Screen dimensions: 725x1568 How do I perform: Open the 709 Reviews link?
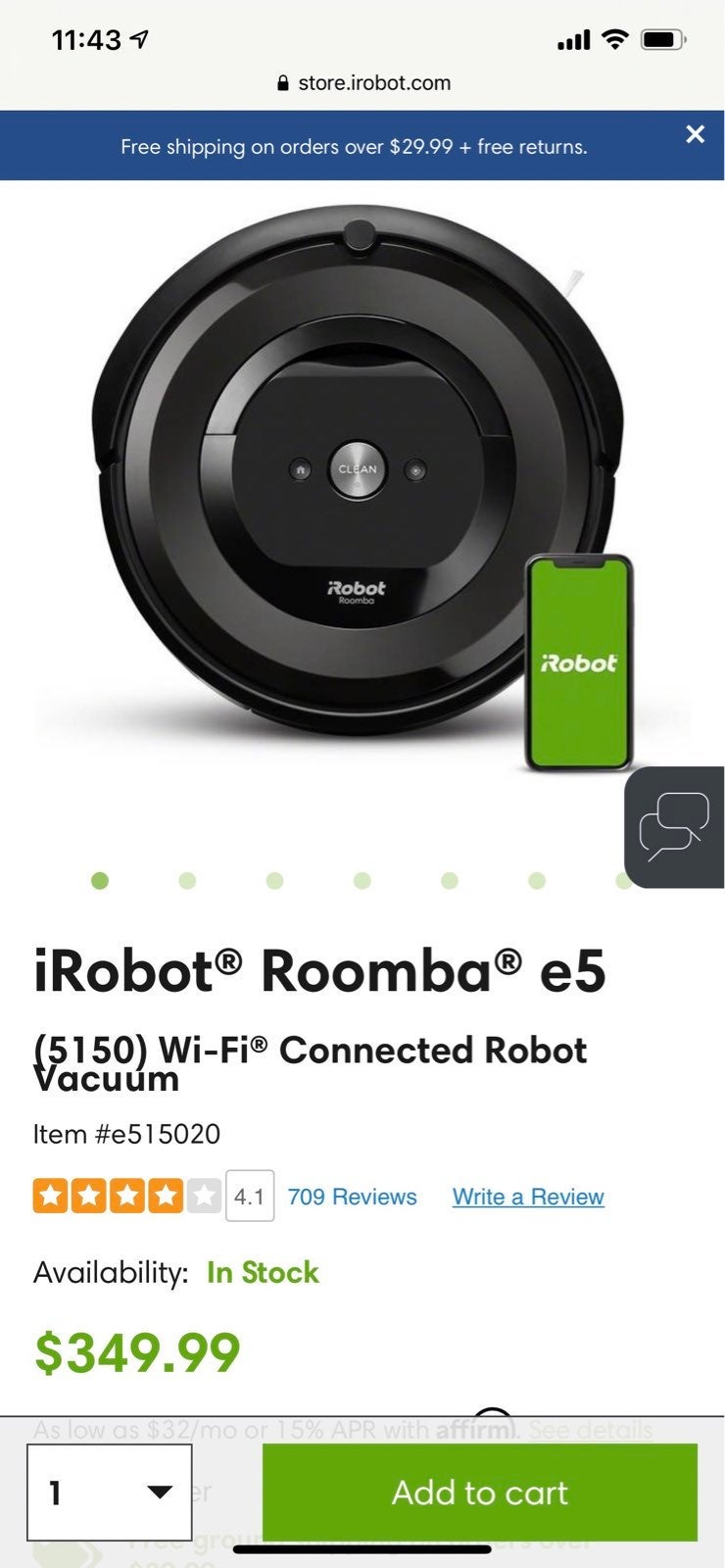coord(352,1197)
